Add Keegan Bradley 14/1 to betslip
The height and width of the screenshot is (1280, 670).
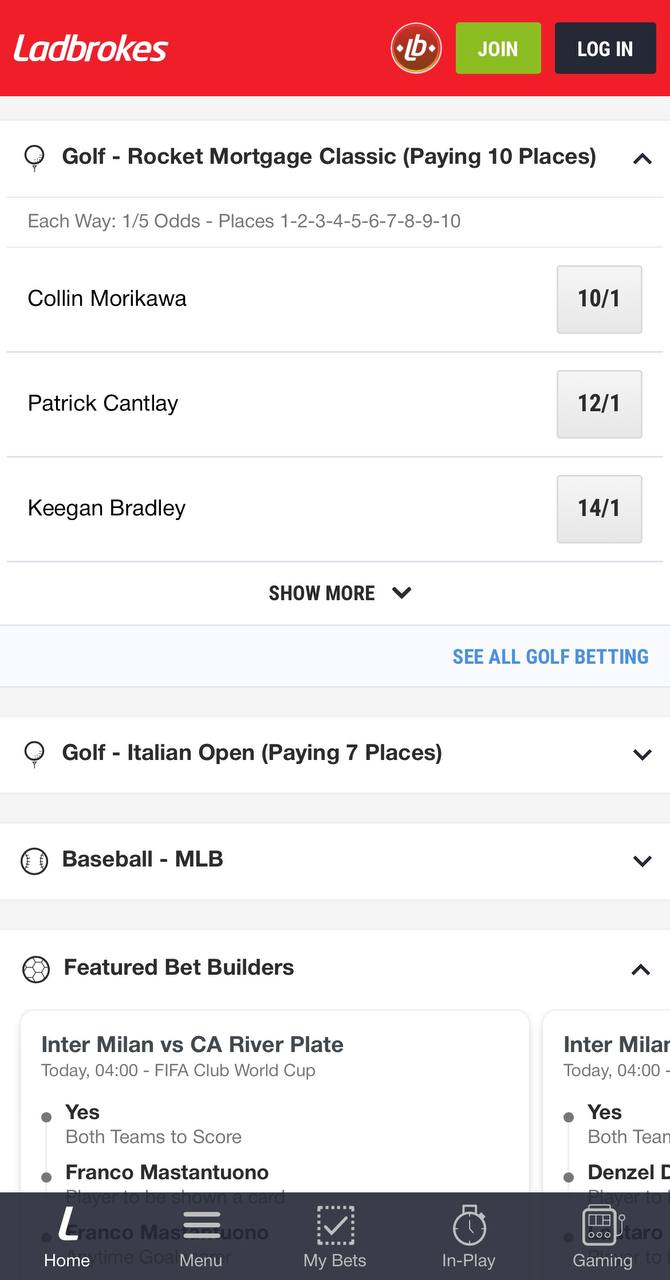pos(599,508)
